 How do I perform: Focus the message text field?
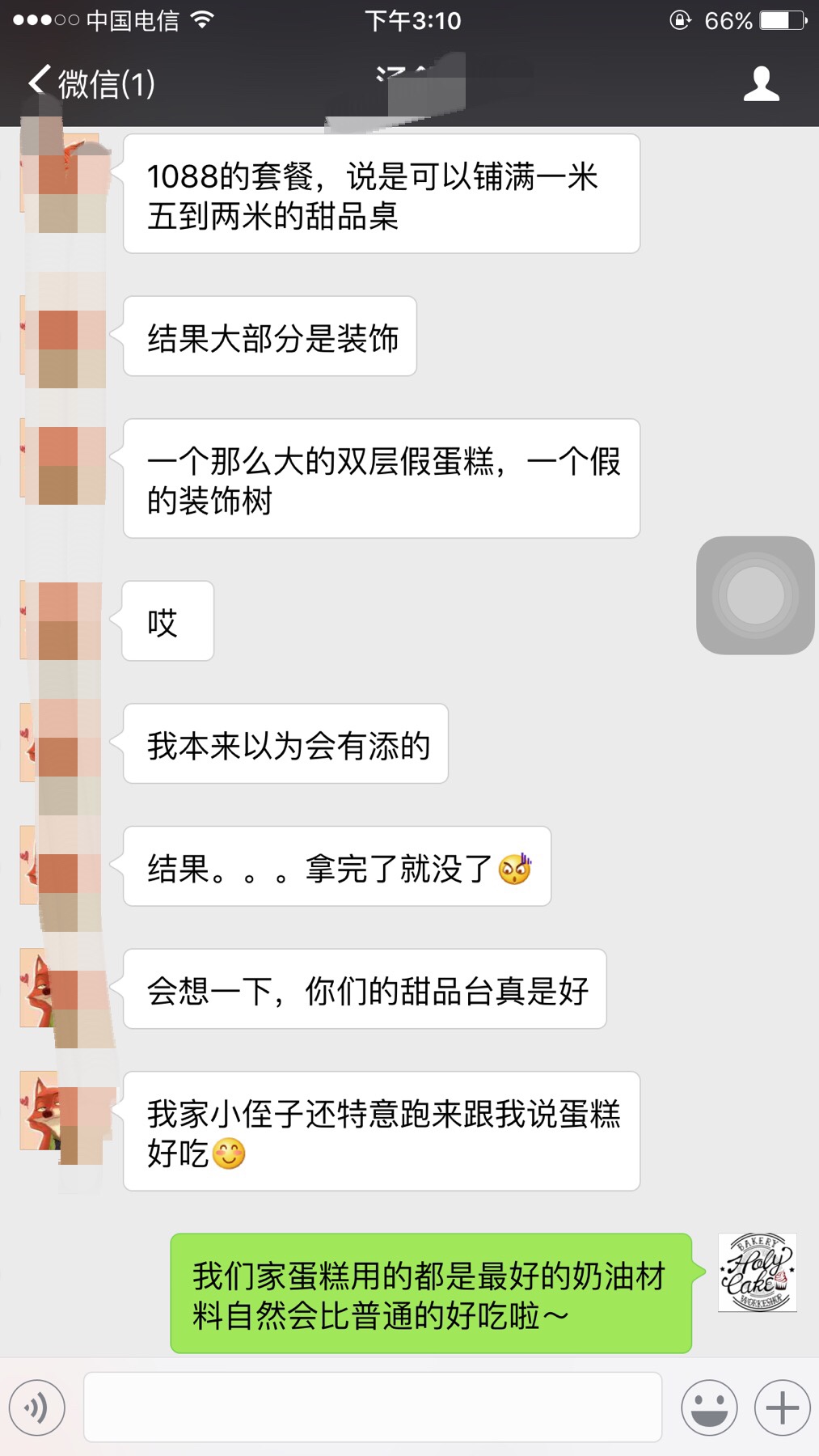click(372, 1407)
